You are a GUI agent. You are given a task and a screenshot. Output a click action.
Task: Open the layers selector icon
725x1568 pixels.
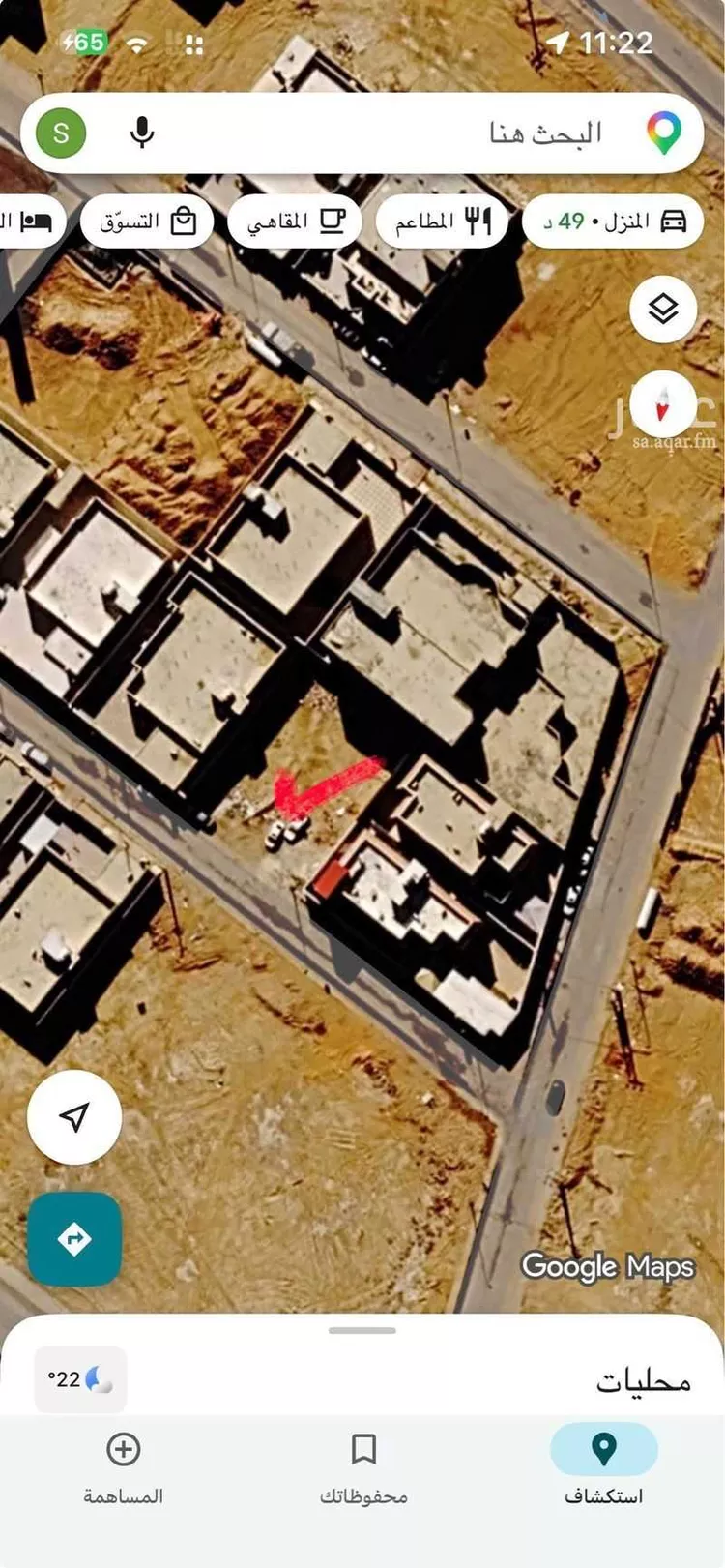[x=663, y=308]
